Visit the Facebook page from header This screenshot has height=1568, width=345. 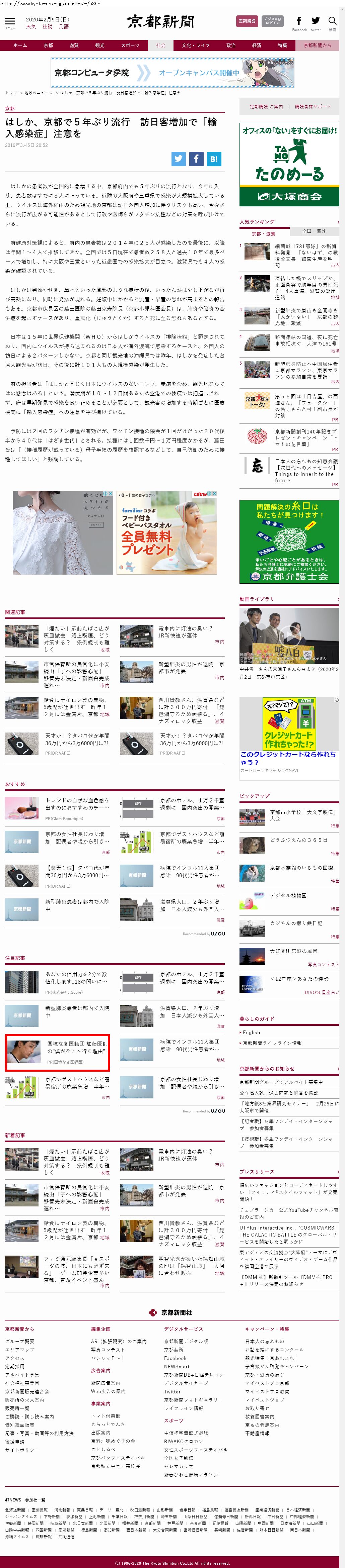tap(299, 22)
